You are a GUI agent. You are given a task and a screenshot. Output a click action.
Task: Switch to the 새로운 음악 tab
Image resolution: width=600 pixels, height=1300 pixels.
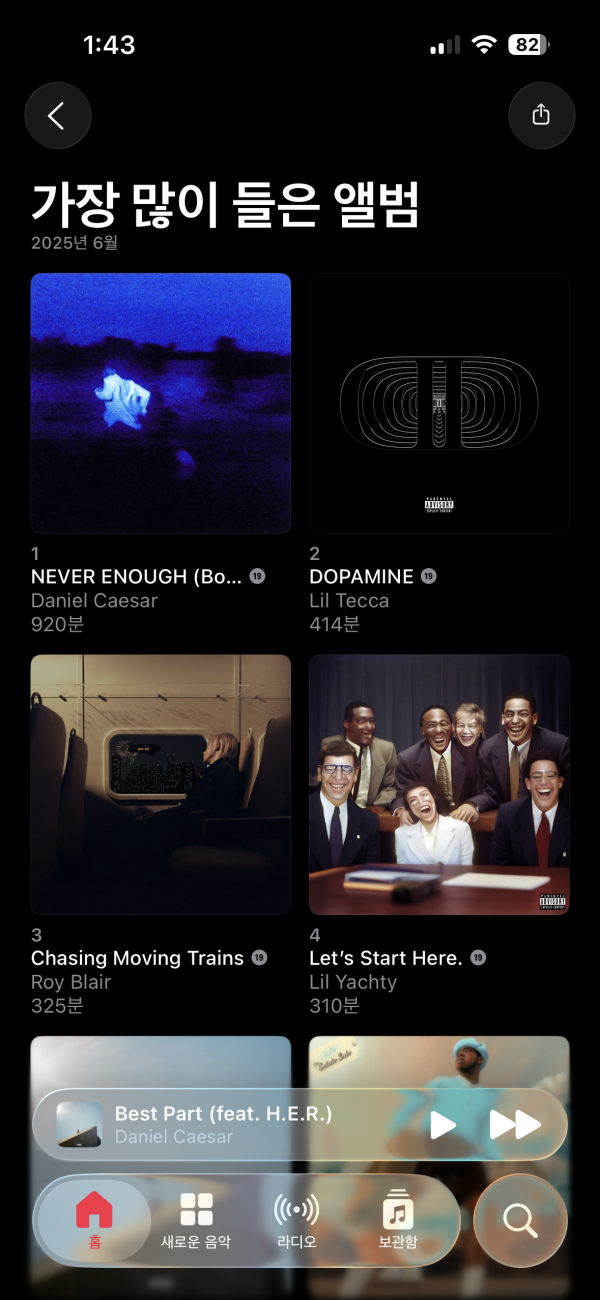(196, 1220)
